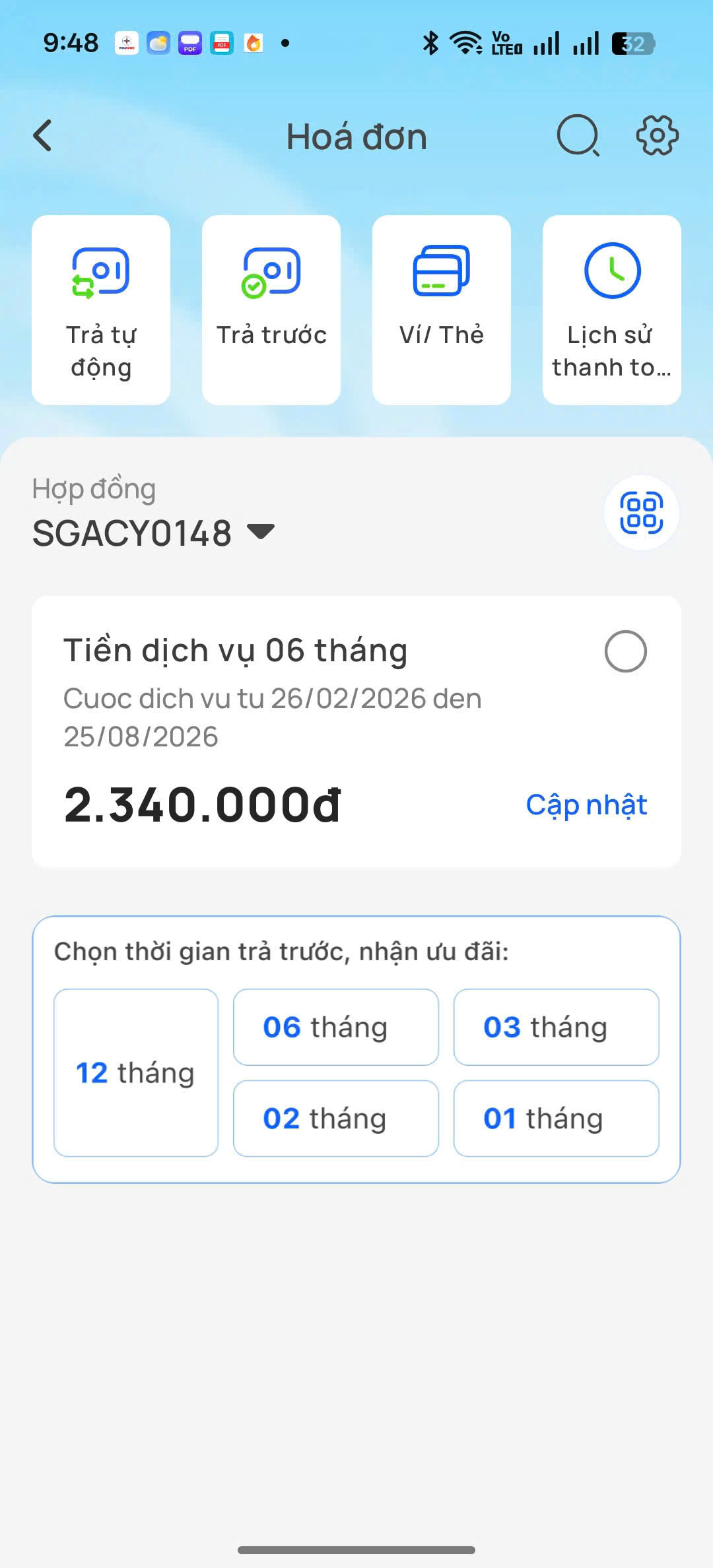Choose 06 tháng prepay period
Viewport: 713px width, 1568px height.
tap(336, 1028)
